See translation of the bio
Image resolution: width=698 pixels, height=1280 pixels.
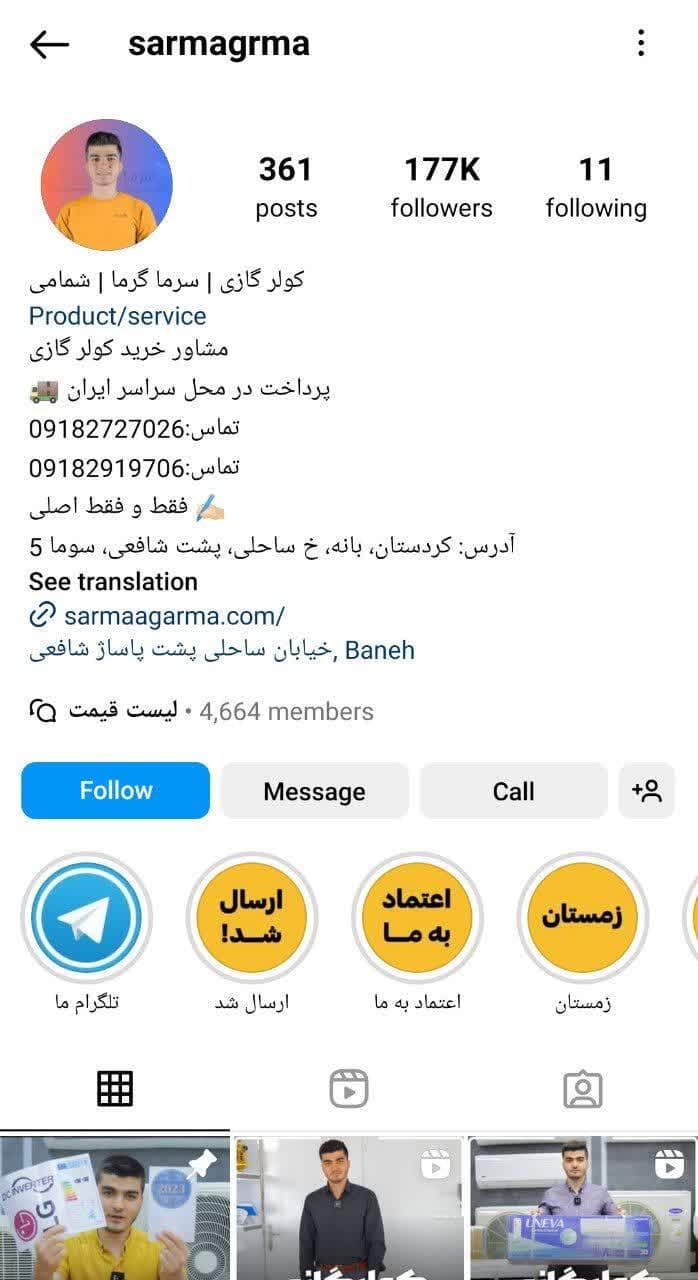(113, 582)
